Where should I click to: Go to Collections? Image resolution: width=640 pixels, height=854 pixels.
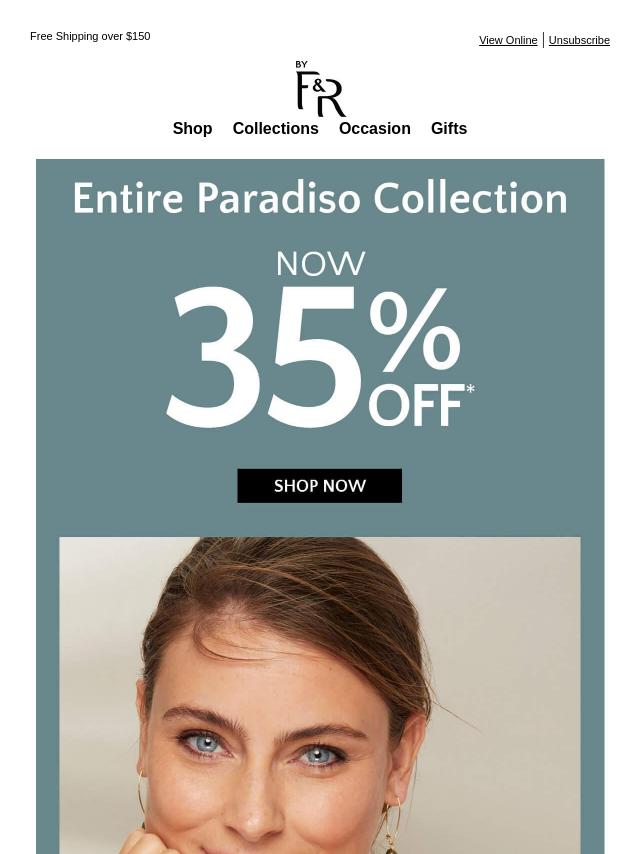[x=275, y=128]
